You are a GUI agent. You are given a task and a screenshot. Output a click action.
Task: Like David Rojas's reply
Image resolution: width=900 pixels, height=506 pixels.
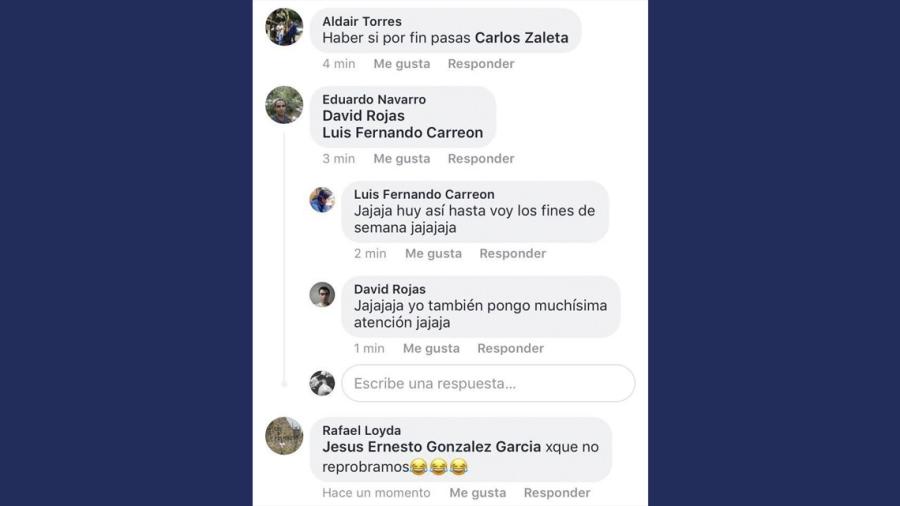[x=431, y=349]
